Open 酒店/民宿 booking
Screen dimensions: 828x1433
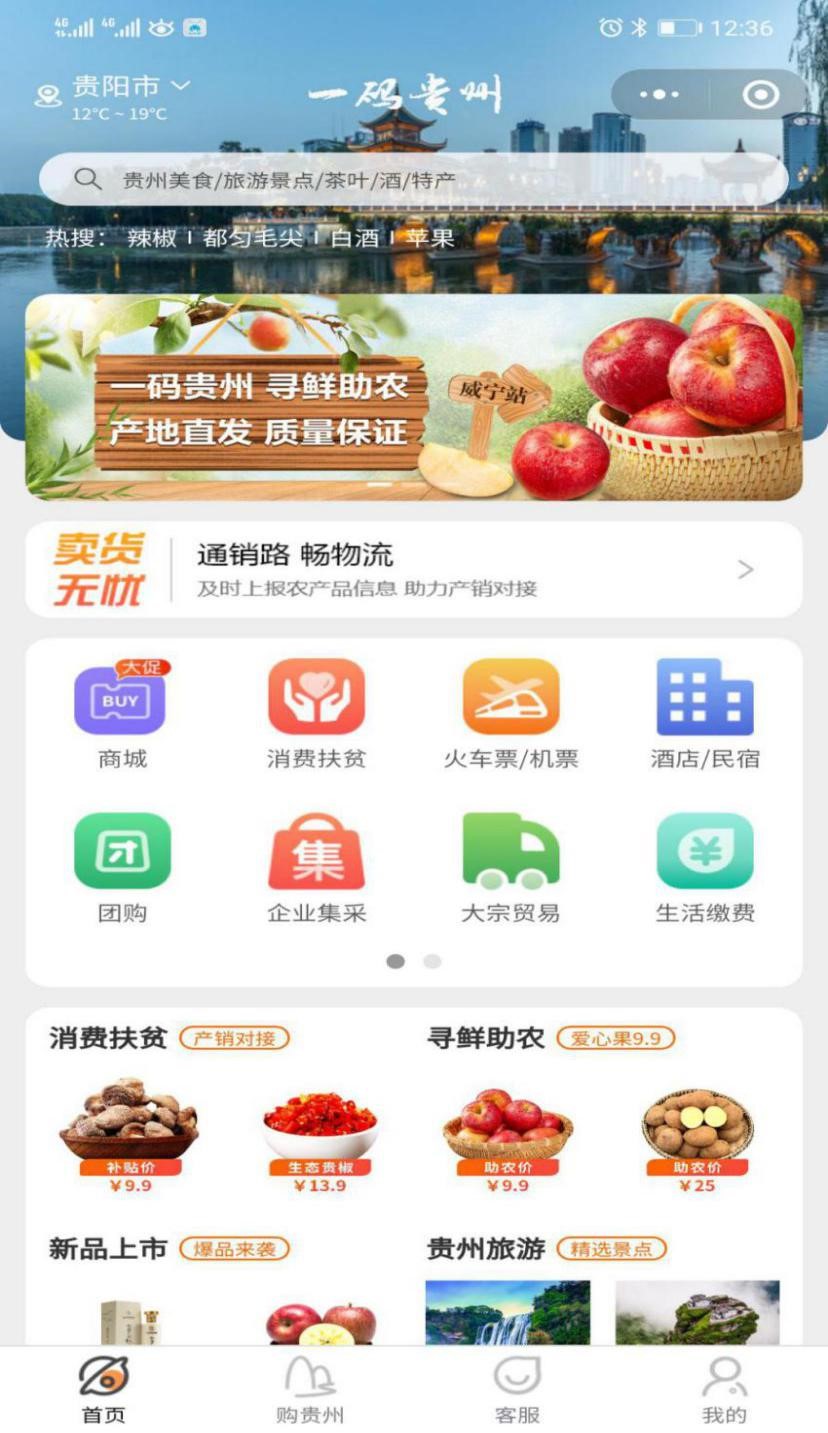704,714
